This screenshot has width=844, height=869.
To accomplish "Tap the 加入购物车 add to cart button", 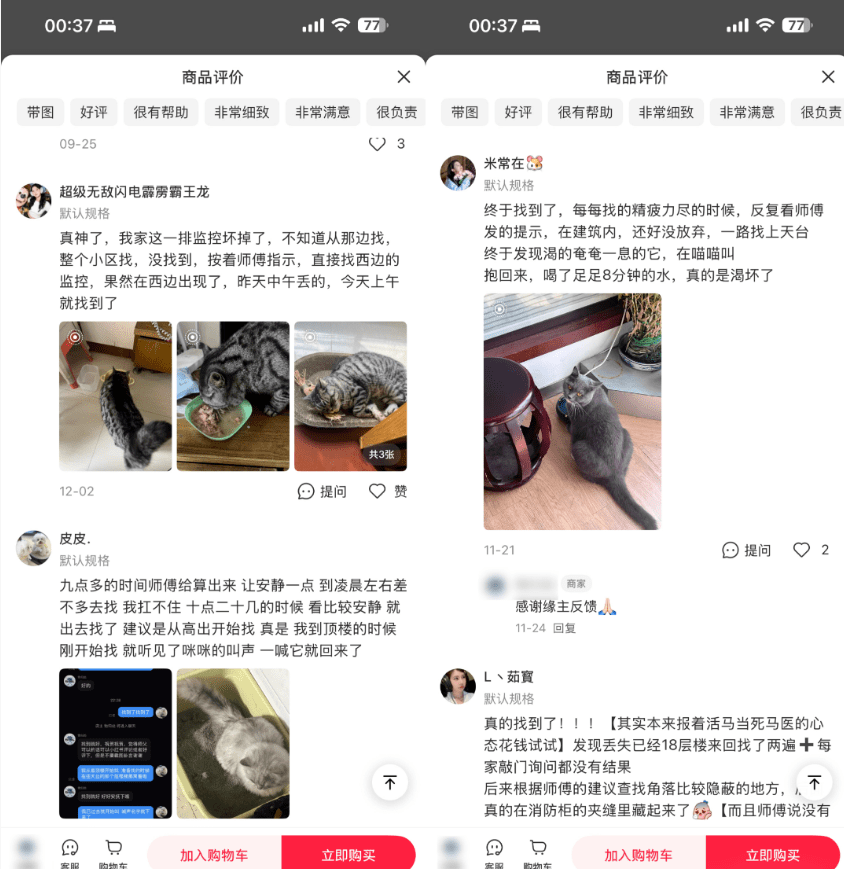I will tap(213, 854).
